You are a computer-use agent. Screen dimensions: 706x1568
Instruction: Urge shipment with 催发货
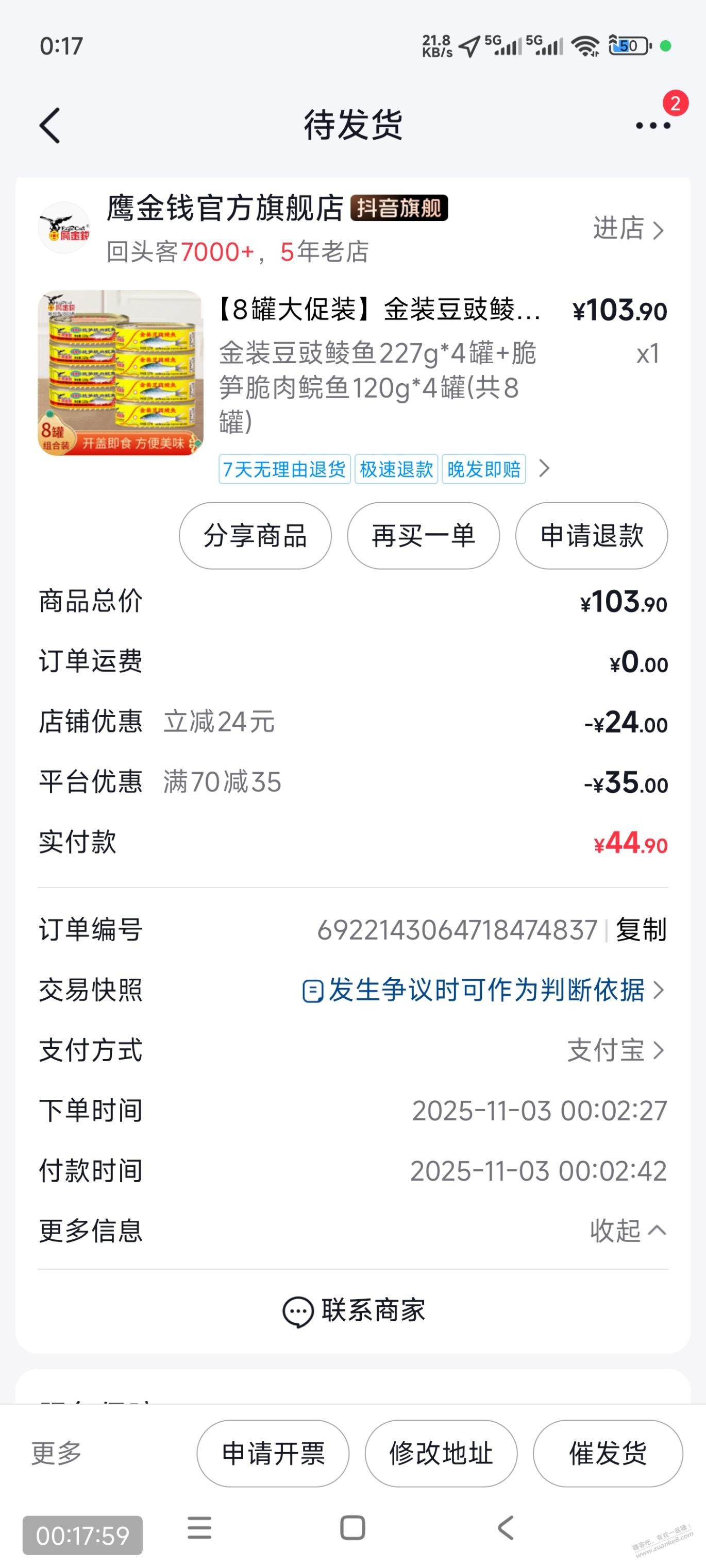click(608, 1454)
